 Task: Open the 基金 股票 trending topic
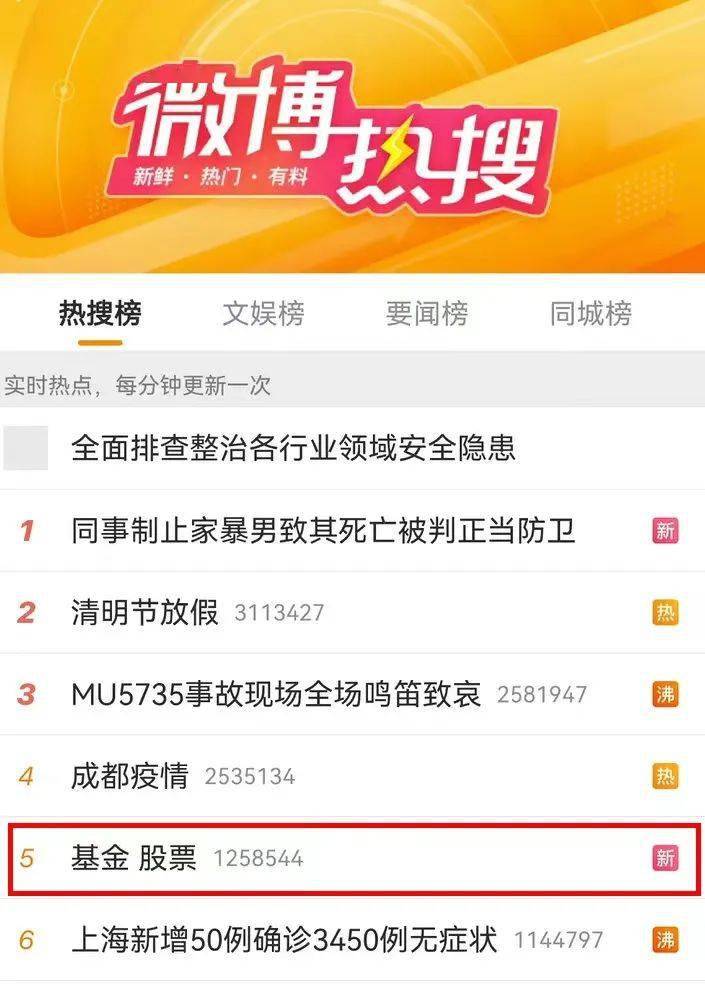coord(134,858)
